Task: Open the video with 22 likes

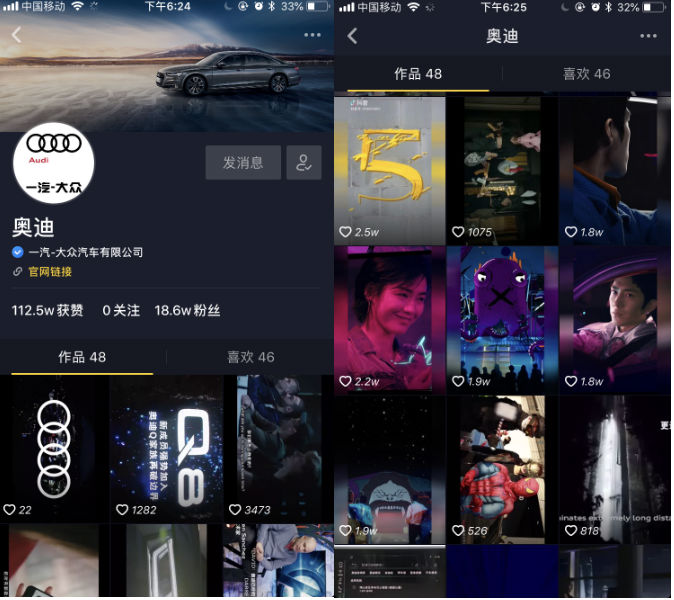Action: (x=50, y=447)
